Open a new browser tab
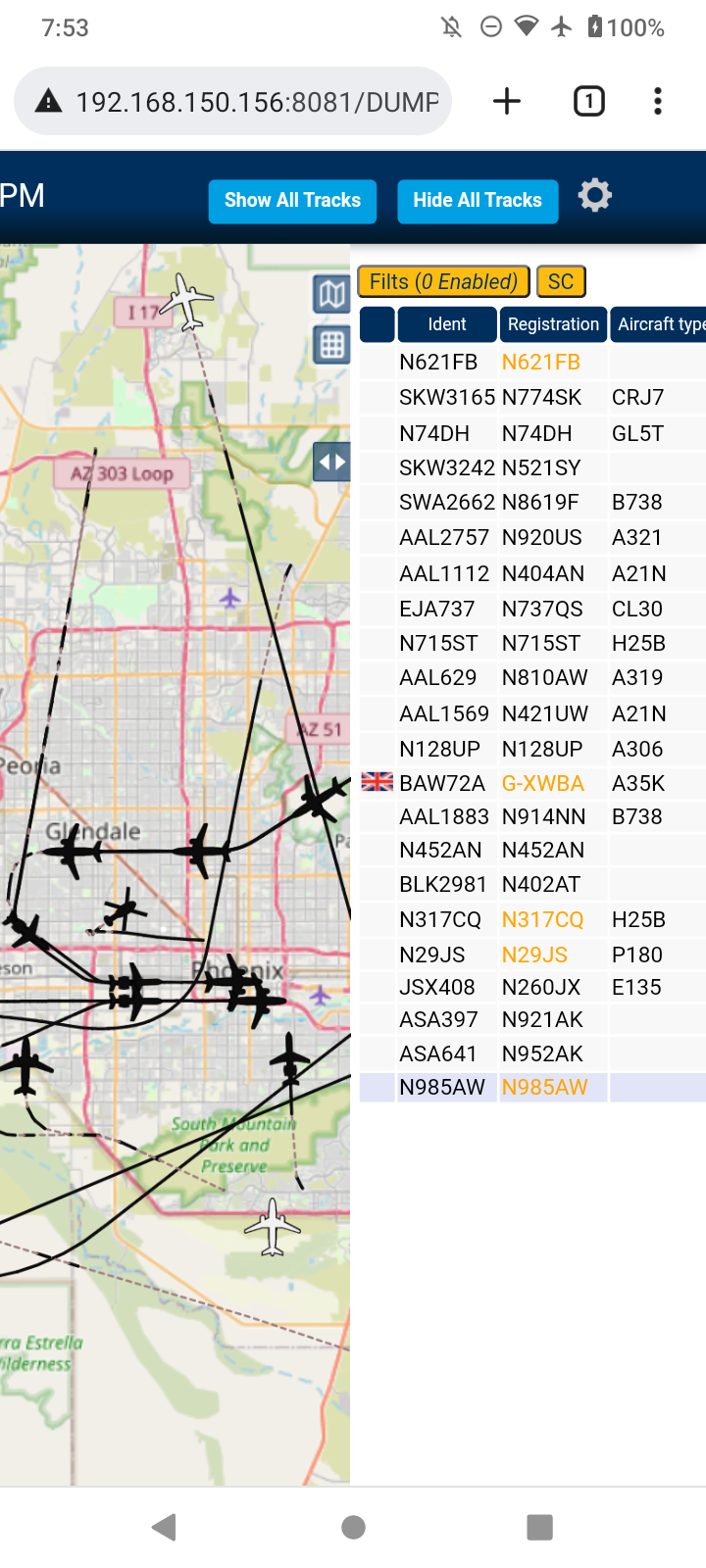Screen dimensions: 706x1568 point(507,101)
